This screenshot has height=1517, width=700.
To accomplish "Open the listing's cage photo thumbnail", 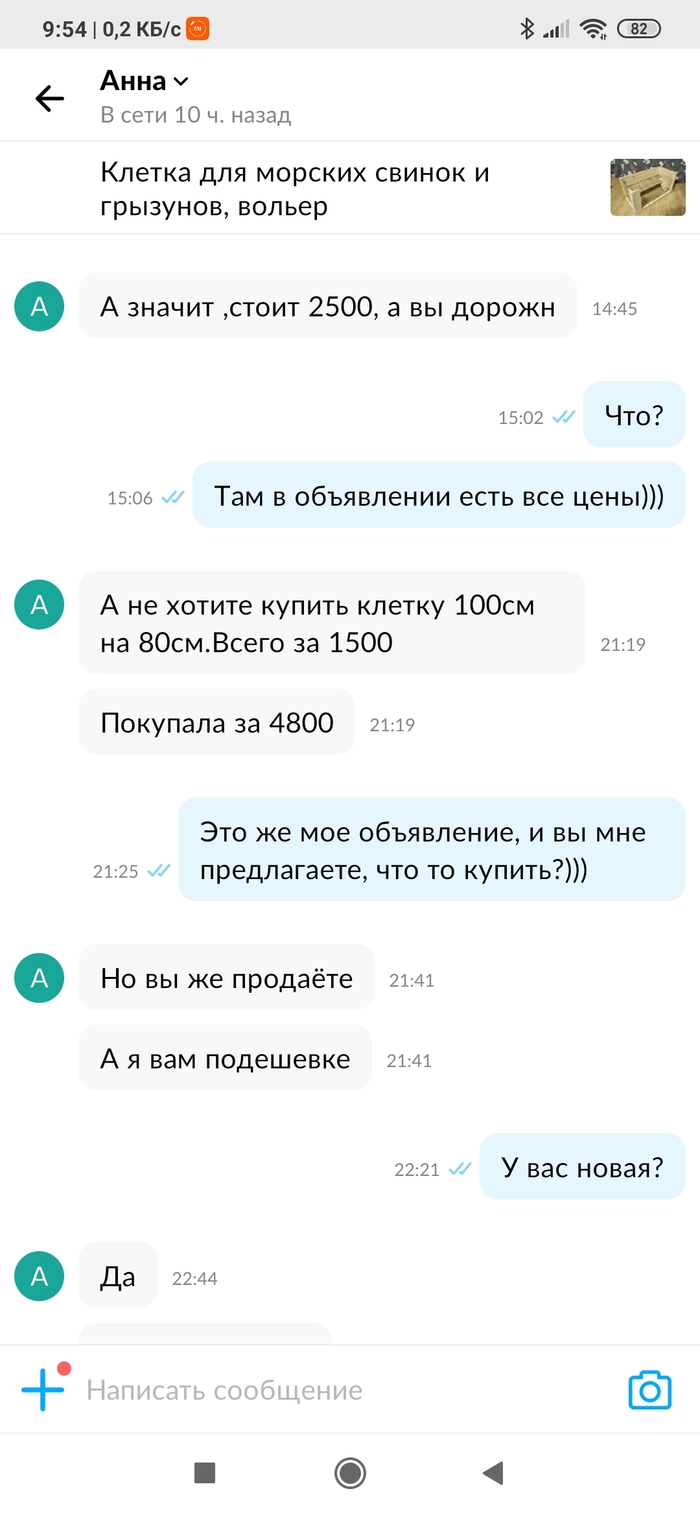I will coord(647,187).
